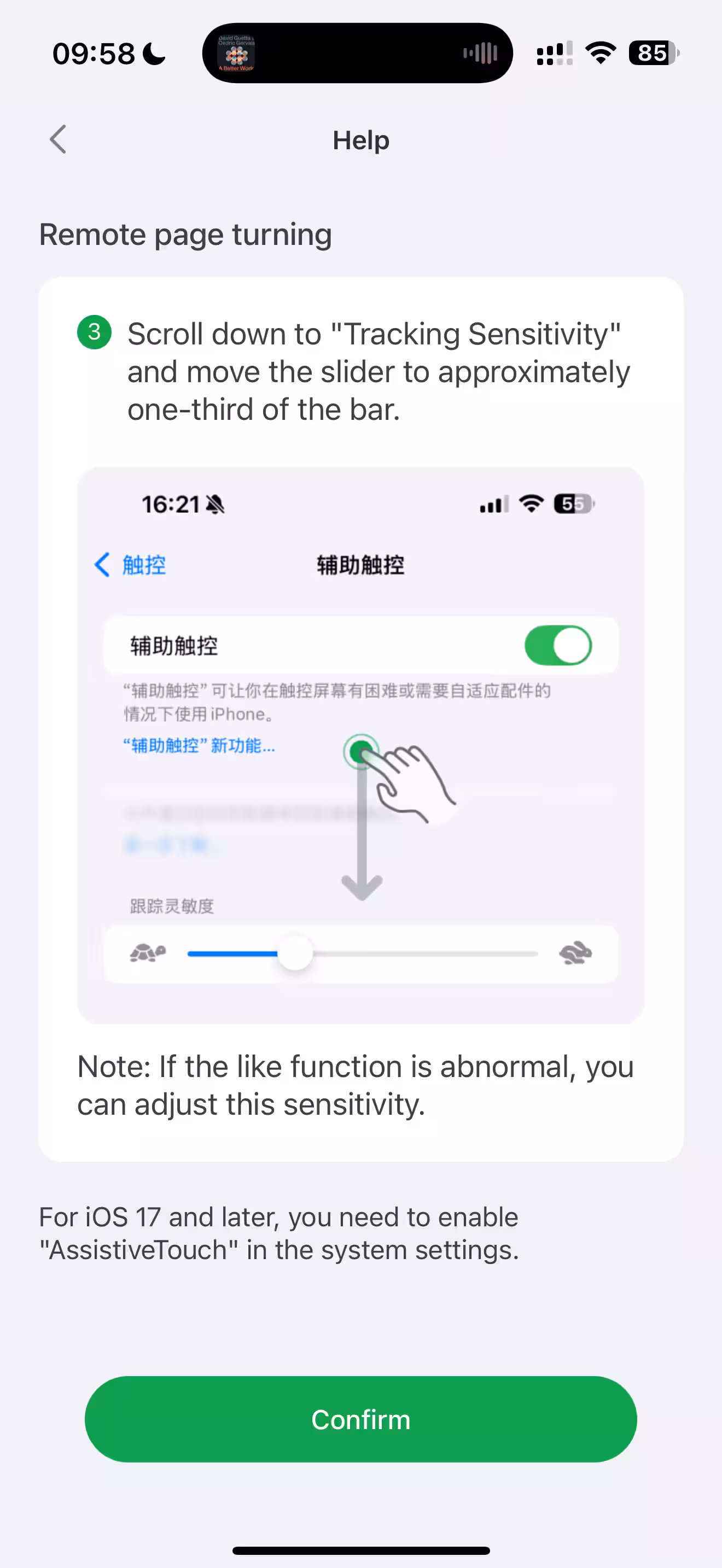Tap the green Confirm button
Viewport: 722px width, 1568px height.
pos(360,1419)
